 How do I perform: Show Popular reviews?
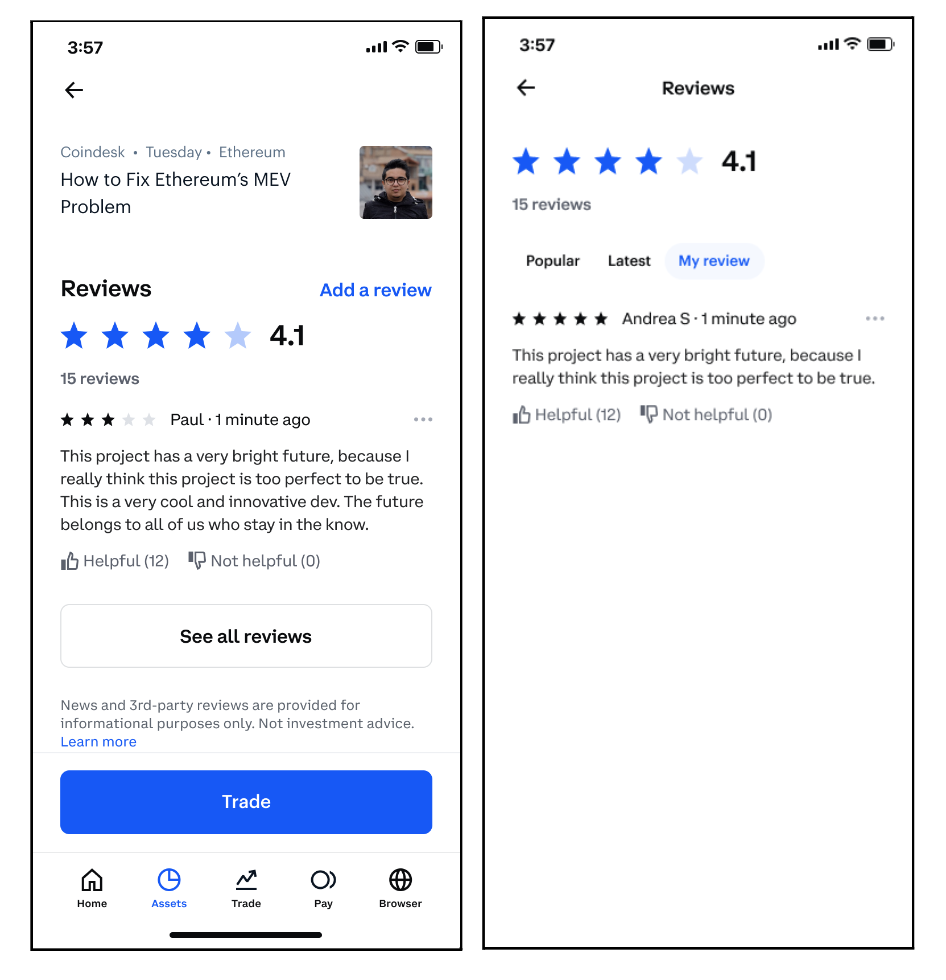[553, 261]
